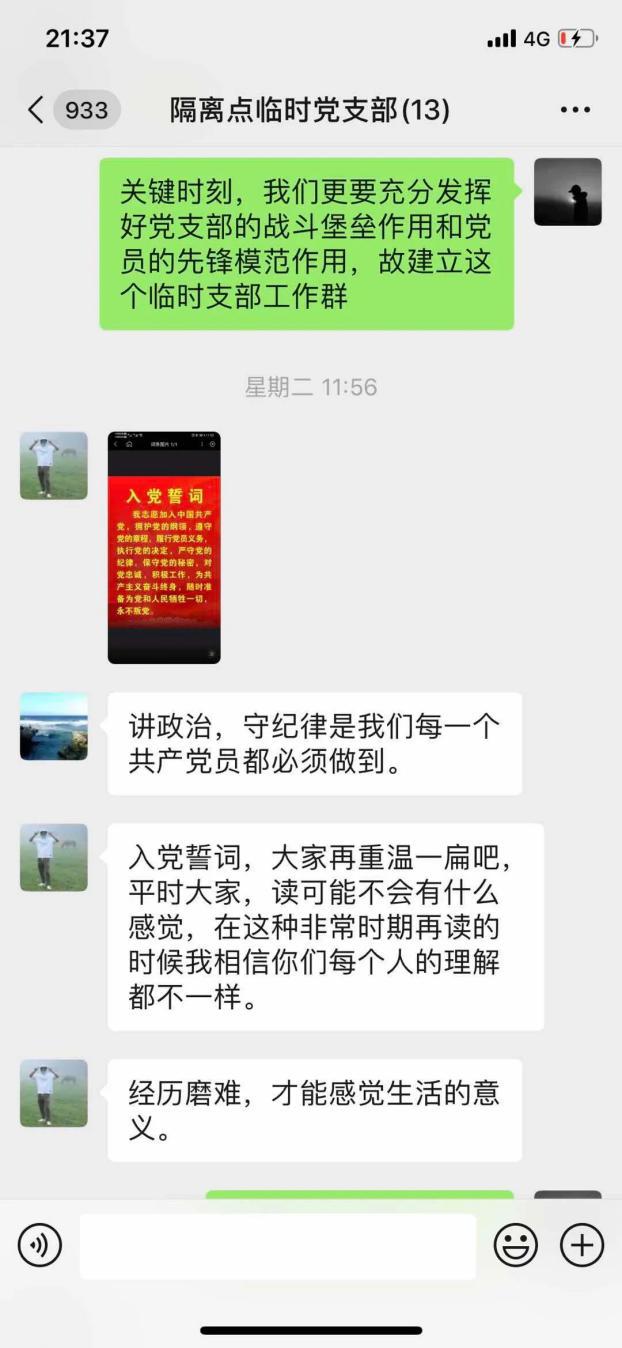Switch to voice message input
The height and width of the screenshot is (1348, 622).
(40, 1245)
